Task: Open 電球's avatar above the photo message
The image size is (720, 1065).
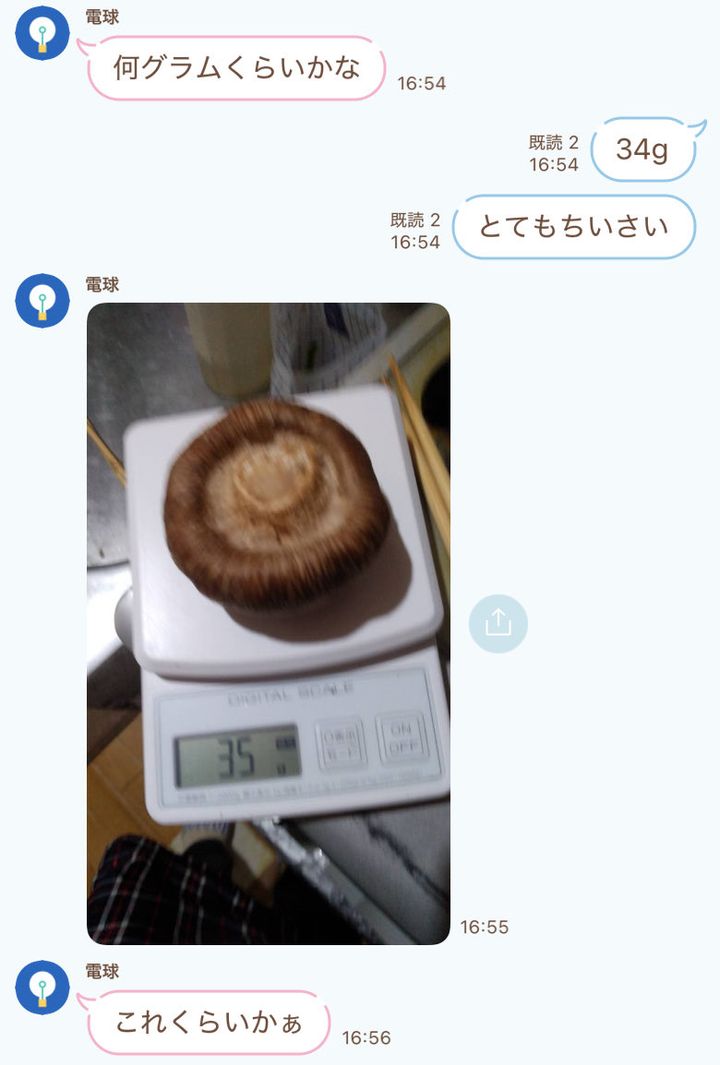Action: pos(42,299)
